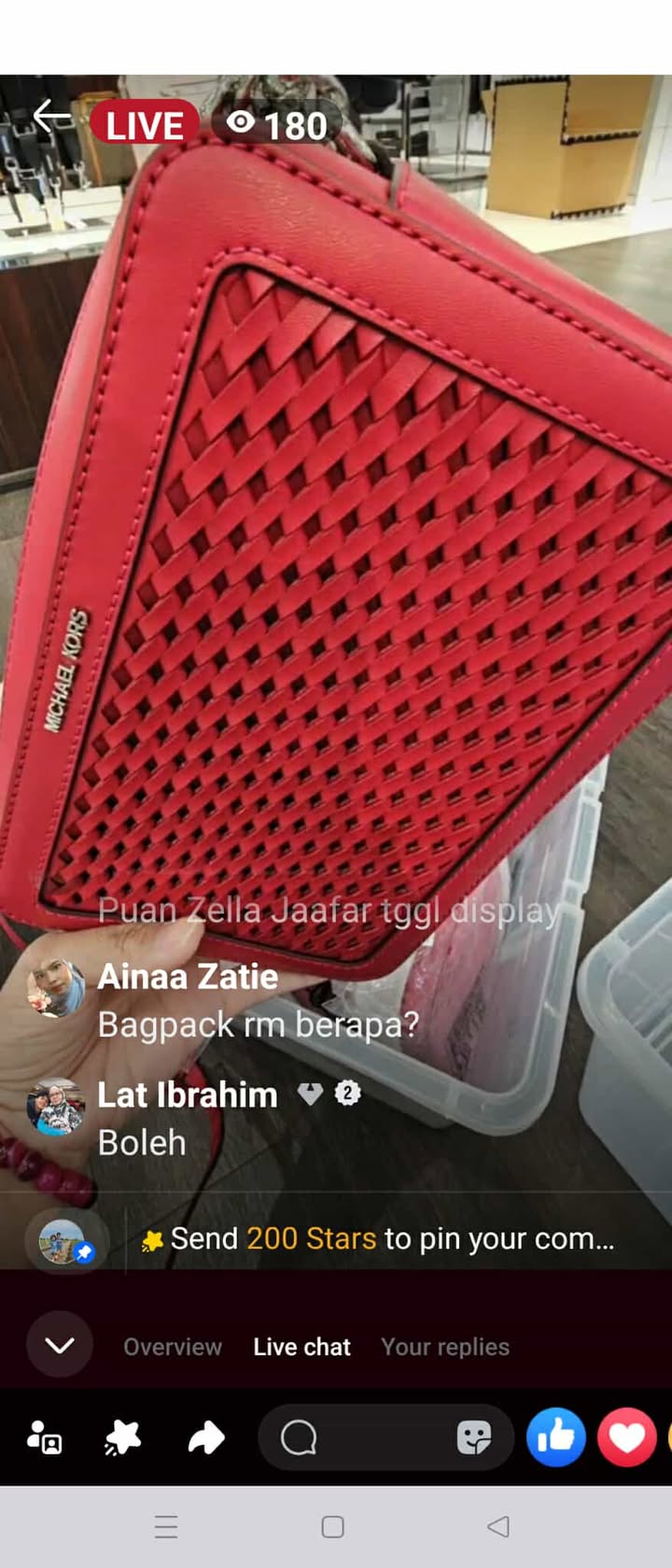672x1568 pixels.
Task: Send 200 Stars to pin comment
Action: click(x=378, y=1238)
